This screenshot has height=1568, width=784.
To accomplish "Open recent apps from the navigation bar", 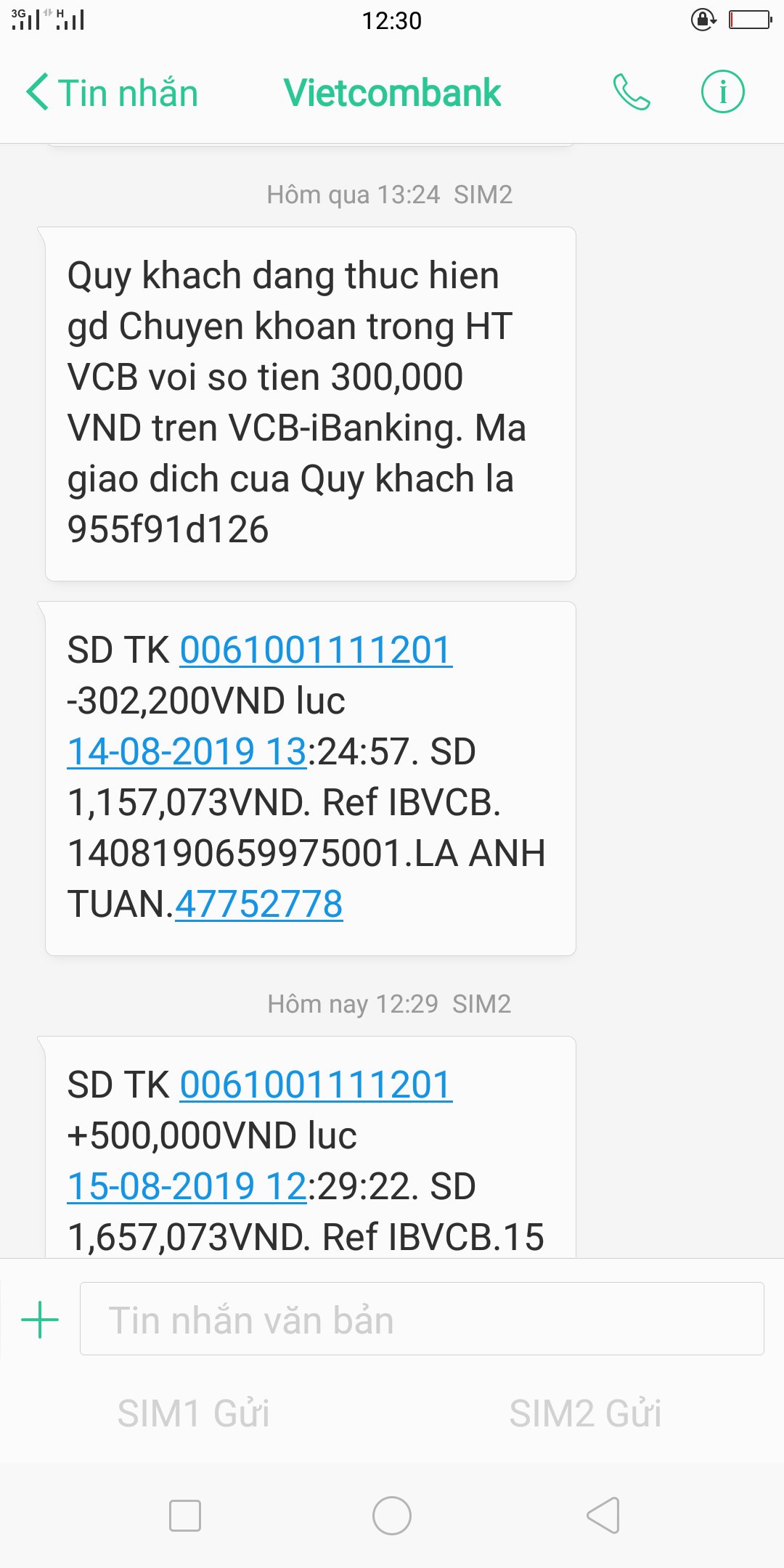I will [184, 1516].
